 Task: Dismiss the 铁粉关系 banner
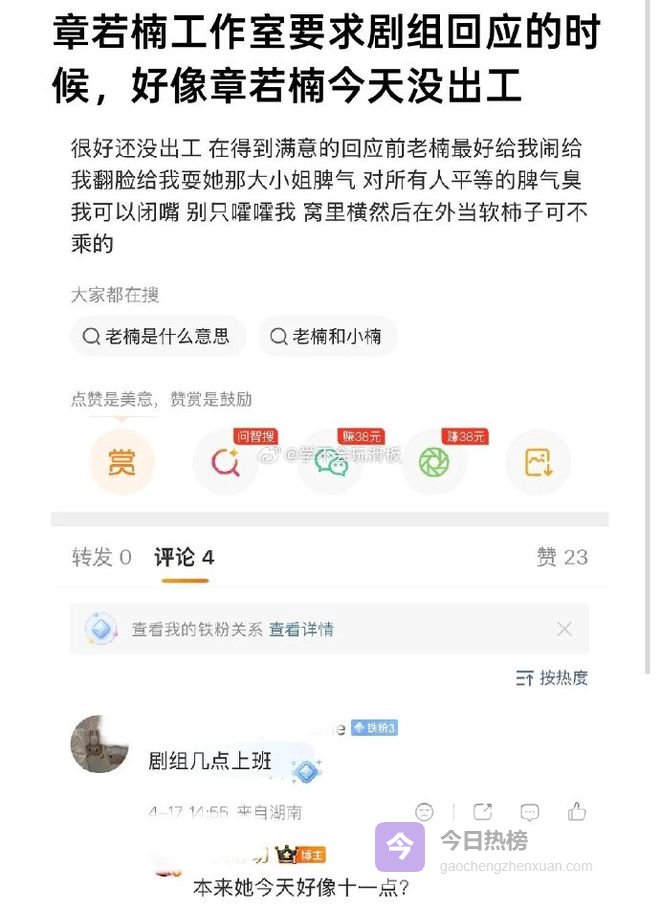pyautogui.click(x=564, y=629)
